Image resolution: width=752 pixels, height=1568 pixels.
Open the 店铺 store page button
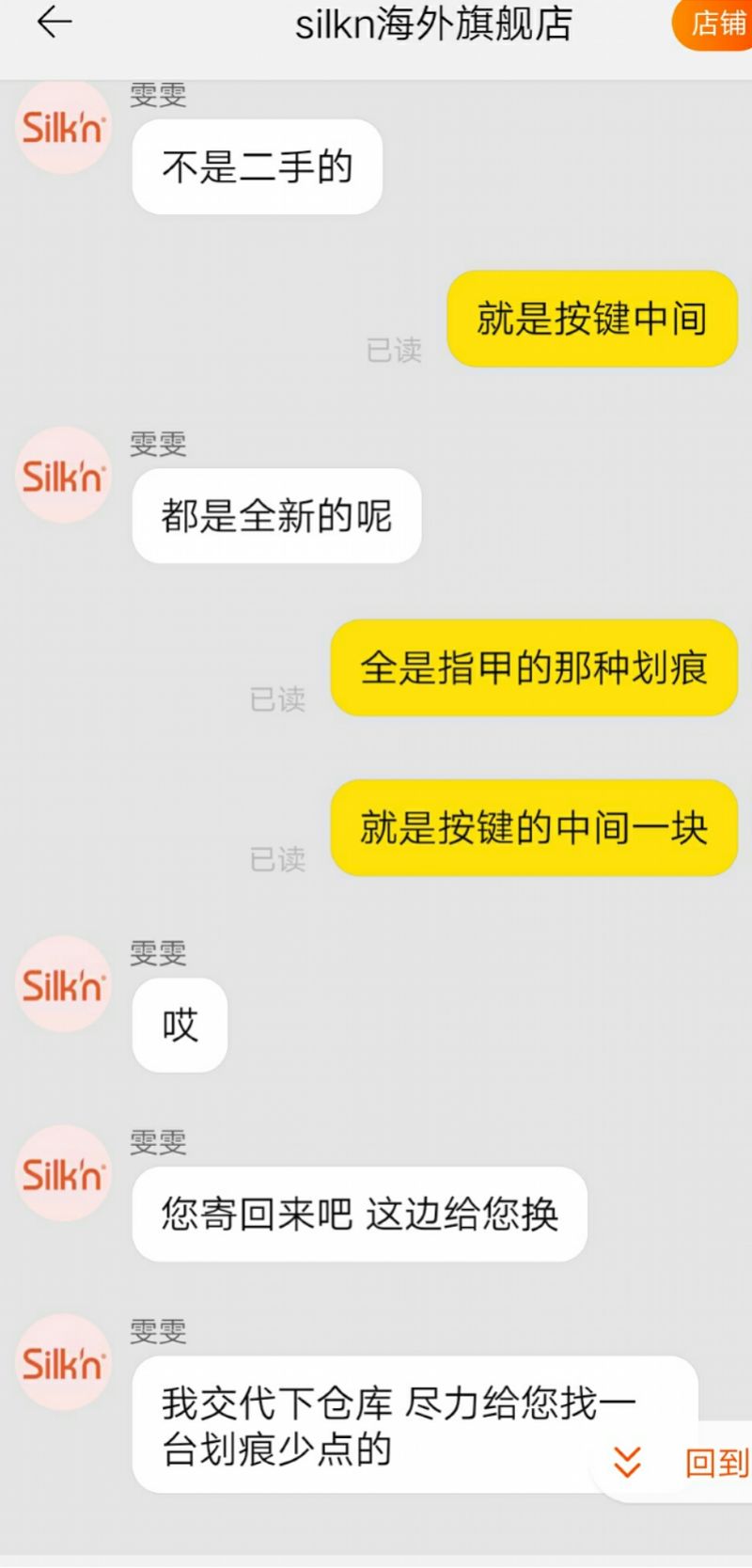[716, 24]
